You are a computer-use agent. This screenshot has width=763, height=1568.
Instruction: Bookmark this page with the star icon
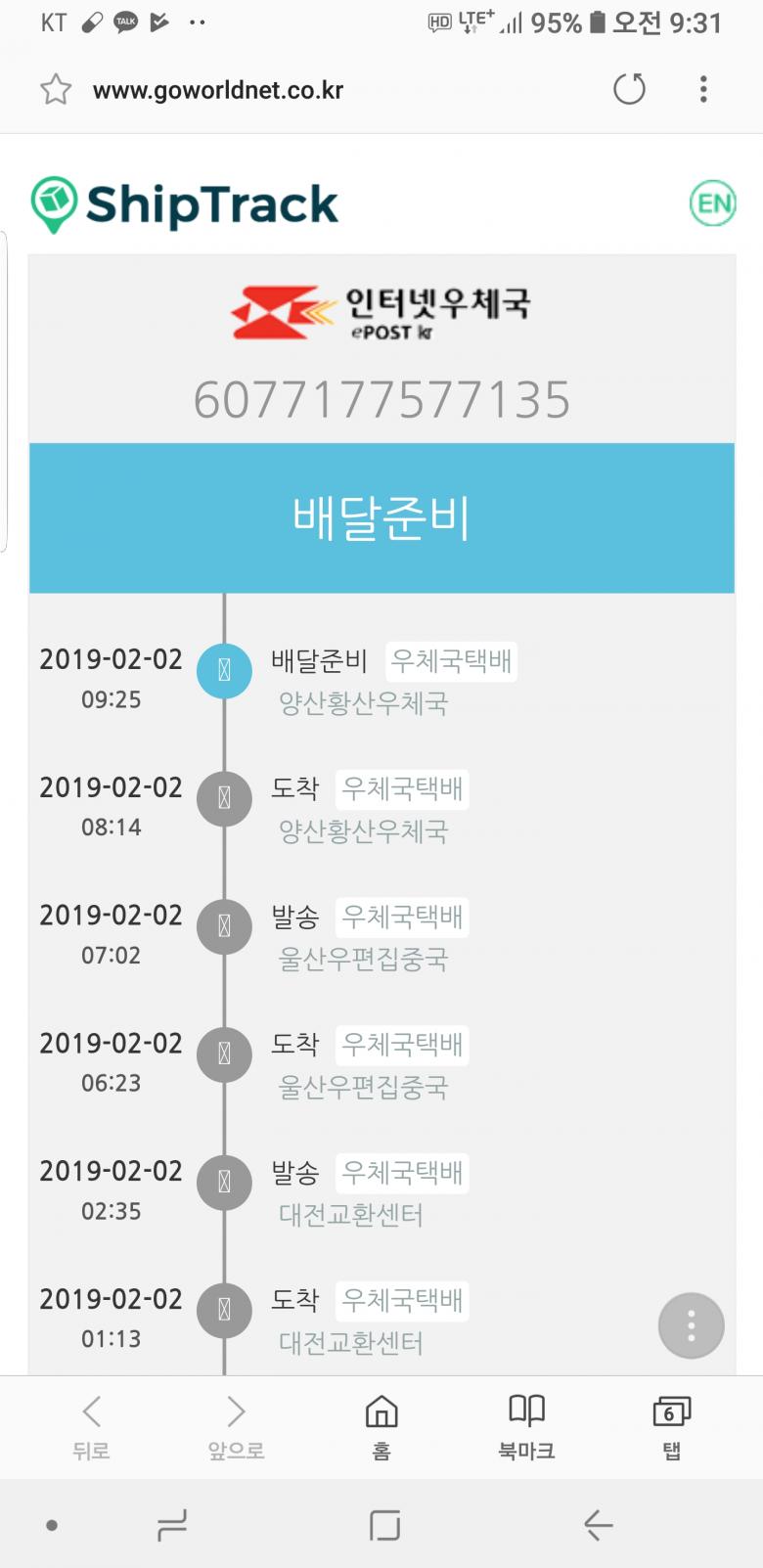coord(56,90)
